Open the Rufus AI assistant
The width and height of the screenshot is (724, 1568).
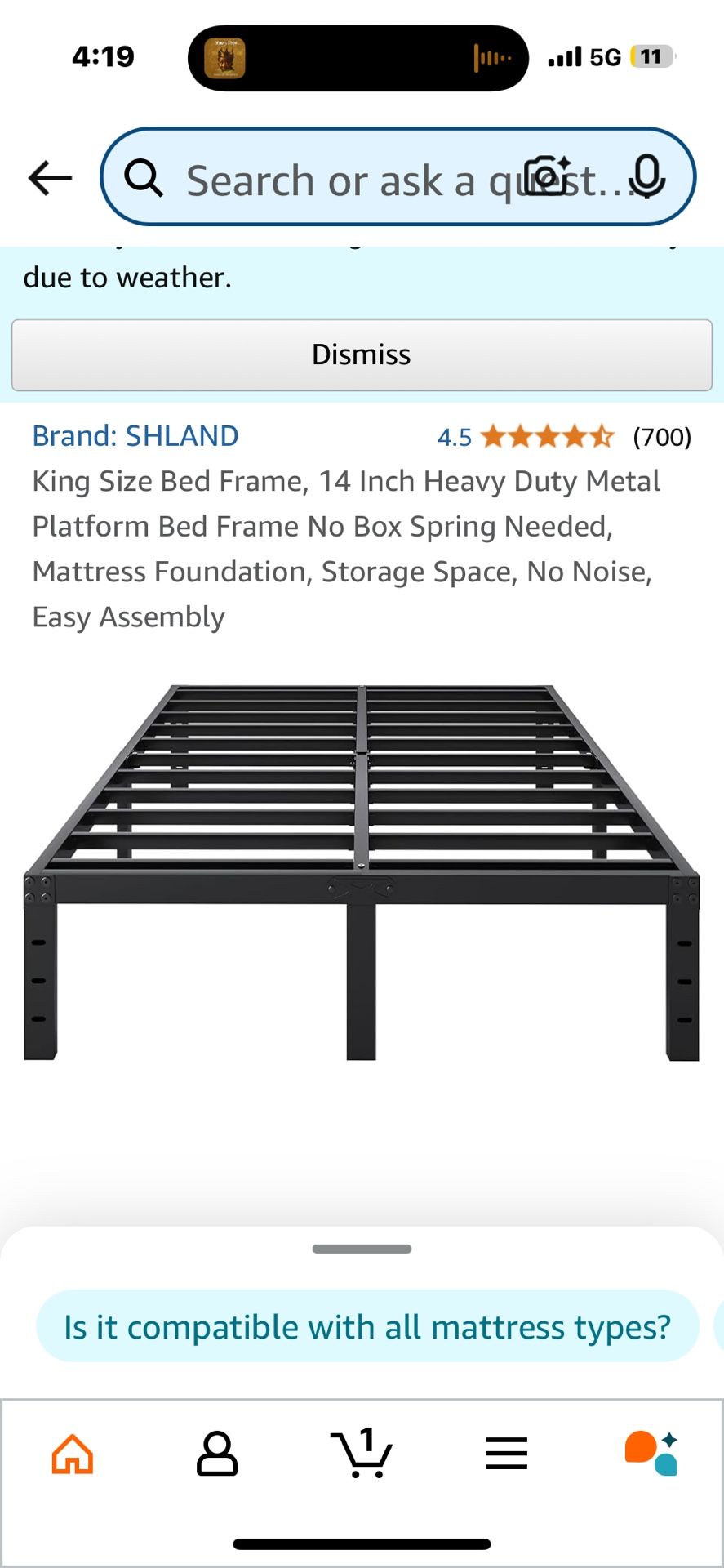point(651,1454)
